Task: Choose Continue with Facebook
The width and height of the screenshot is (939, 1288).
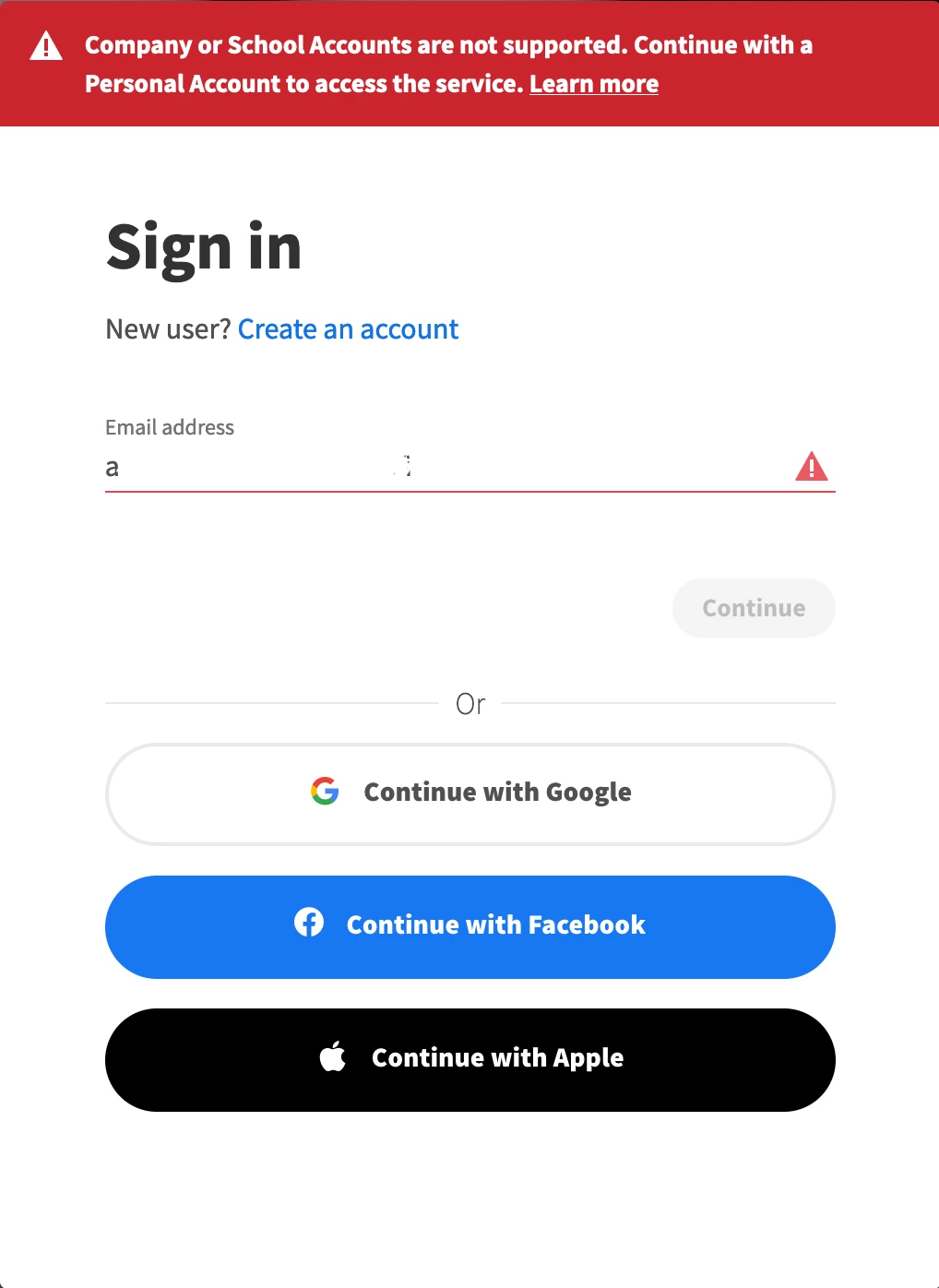Action: tap(469, 926)
